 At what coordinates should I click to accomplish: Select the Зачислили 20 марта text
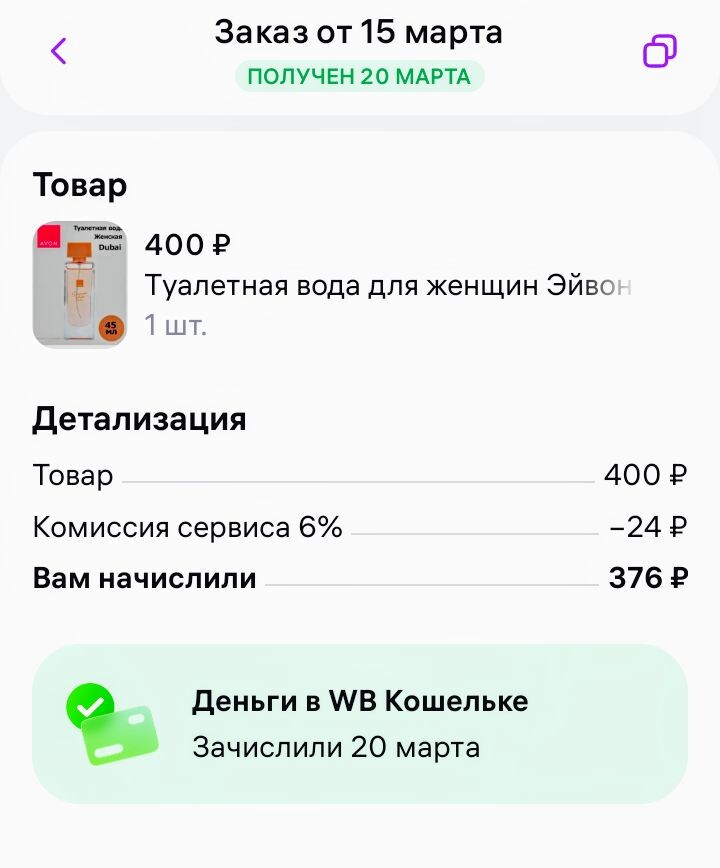[336, 747]
